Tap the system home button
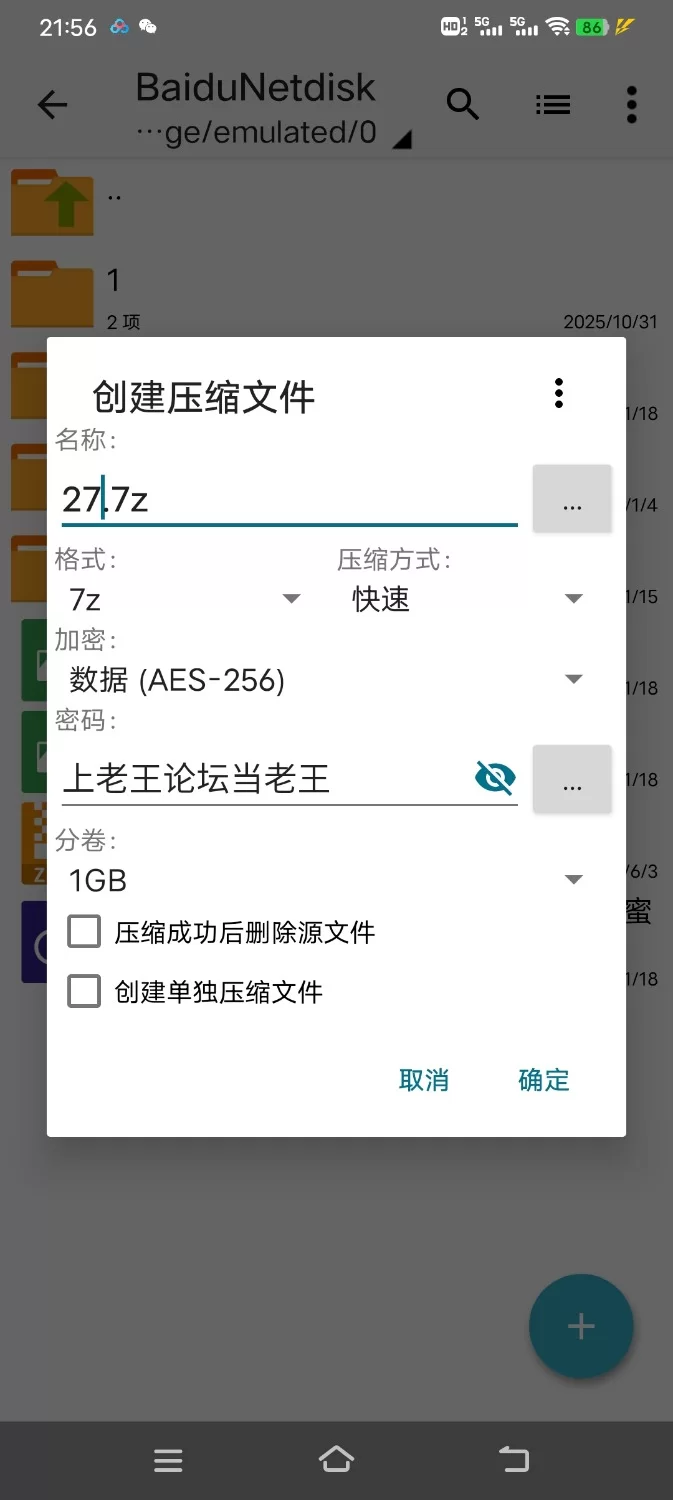 pyautogui.click(x=336, y=1460)
